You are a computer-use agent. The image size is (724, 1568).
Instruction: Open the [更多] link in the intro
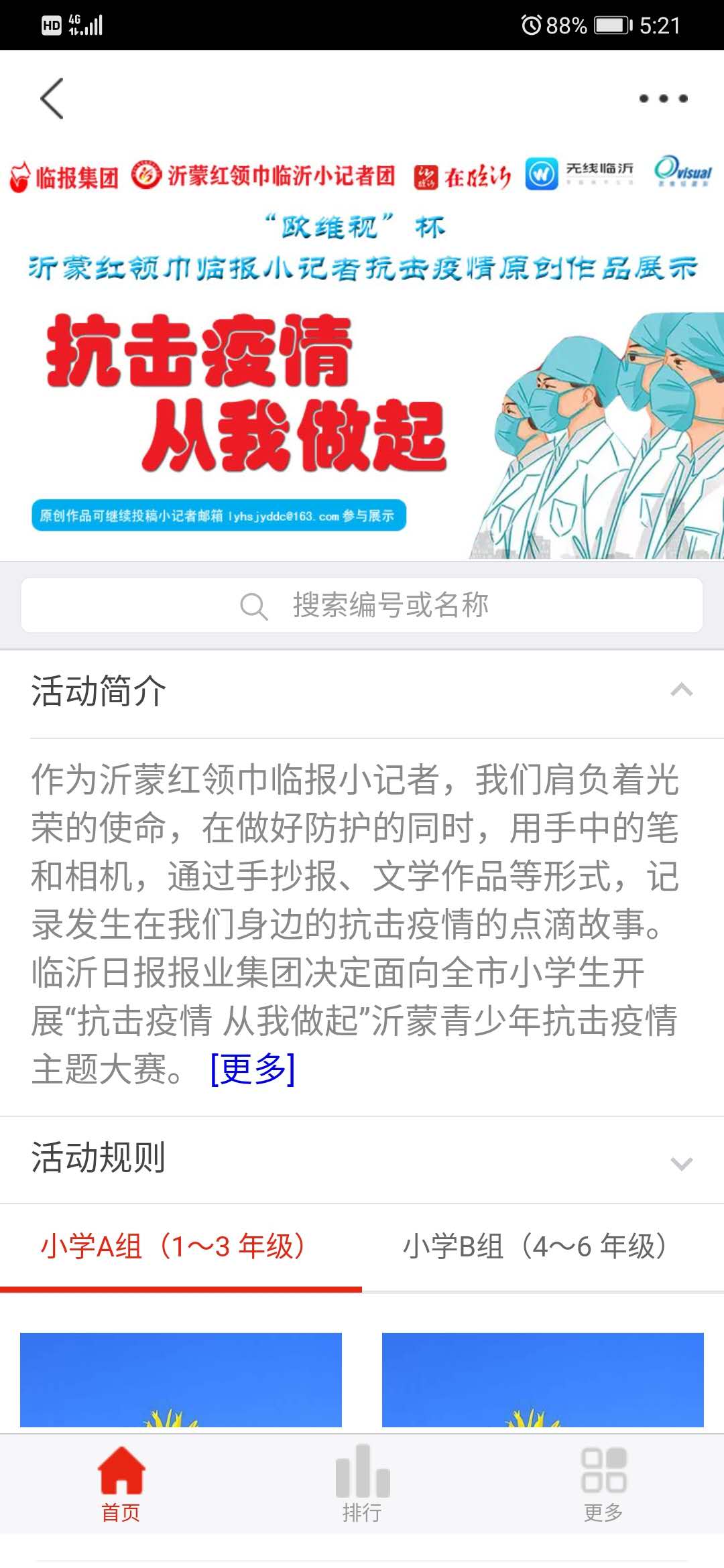click(253, 1069)
